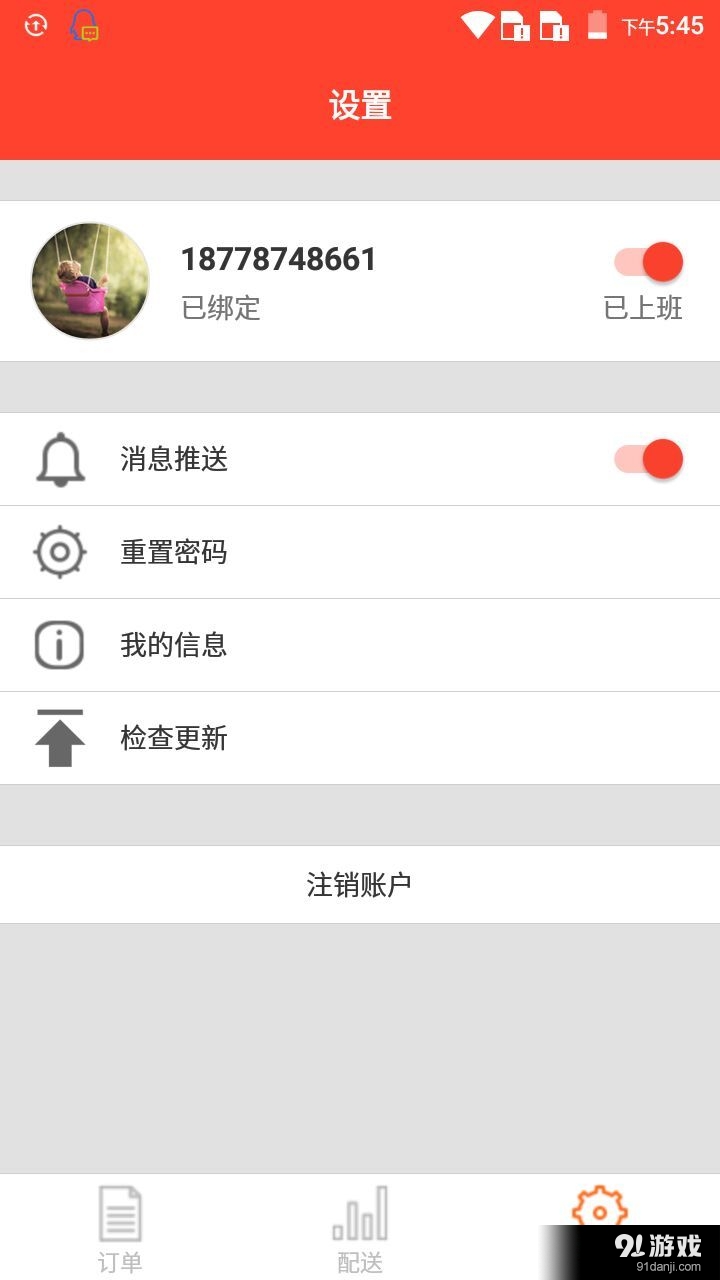Tap the 消息推送 bell icon
Viewport: 720px width, 1280px height.
point(58,459)
